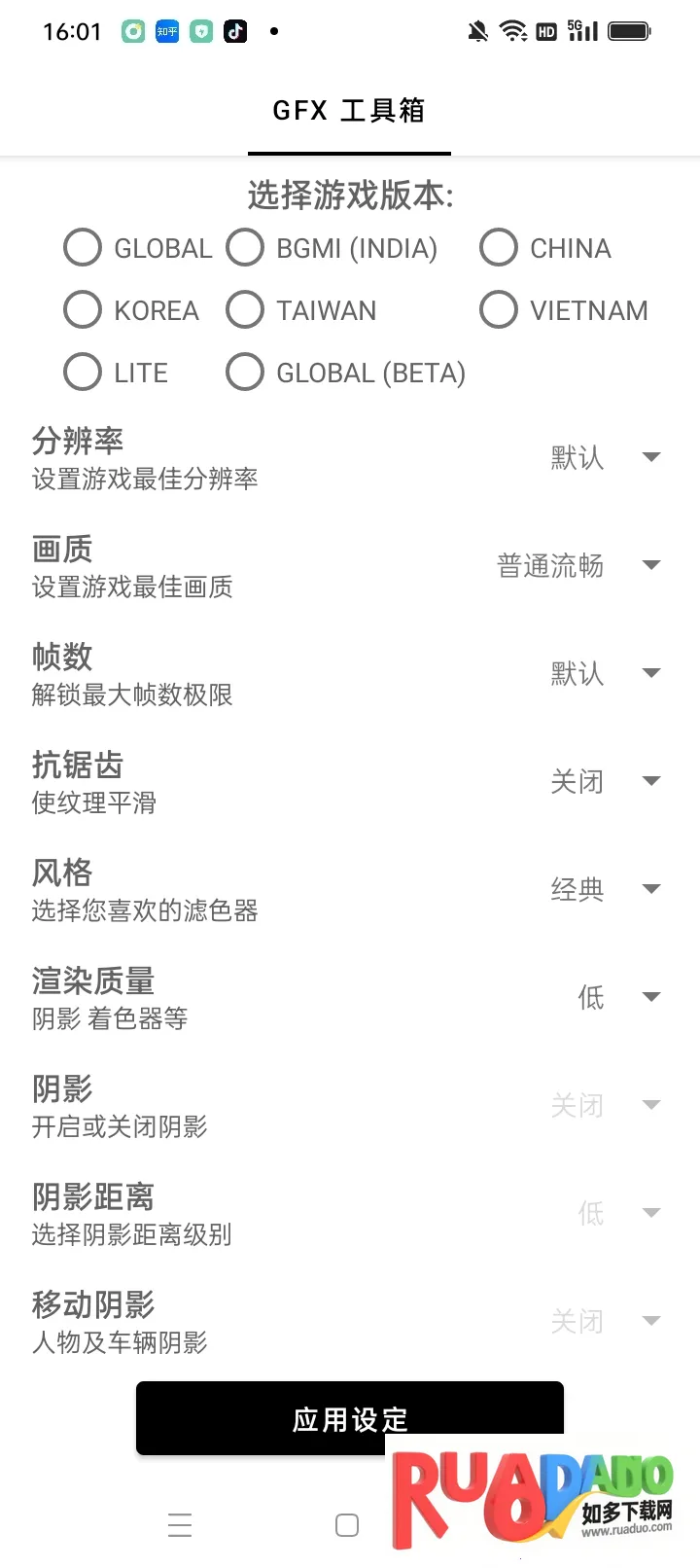Select the TAIWAN version radio button
Screen dimensions: 700x1568
coord(246,310)
